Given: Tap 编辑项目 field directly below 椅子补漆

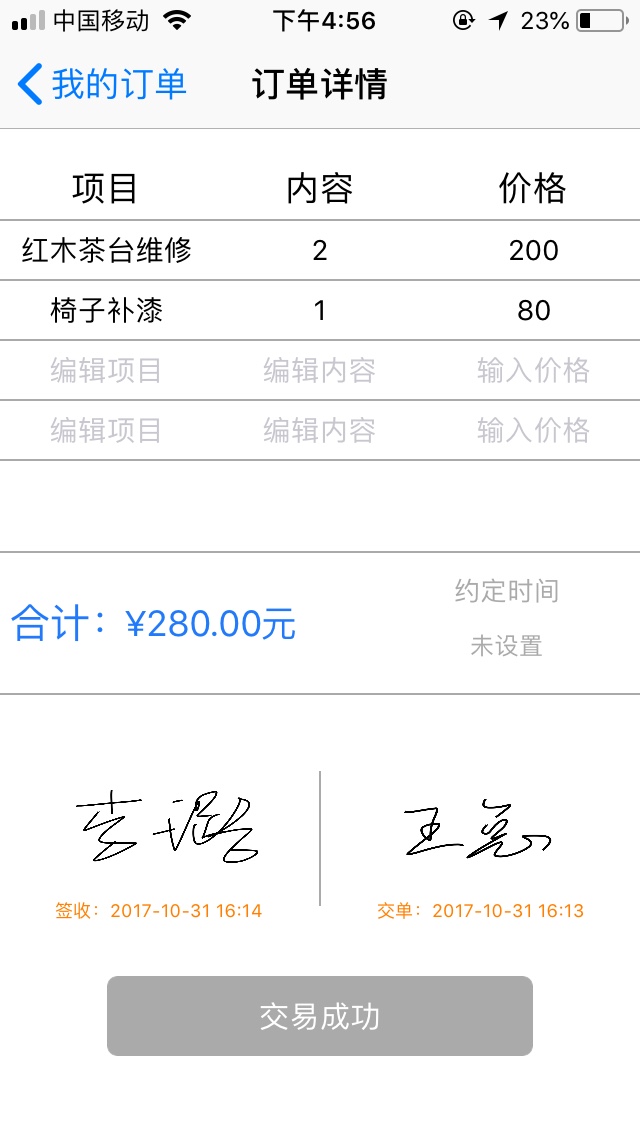Looking at the screenshot, I should [106, 371].
